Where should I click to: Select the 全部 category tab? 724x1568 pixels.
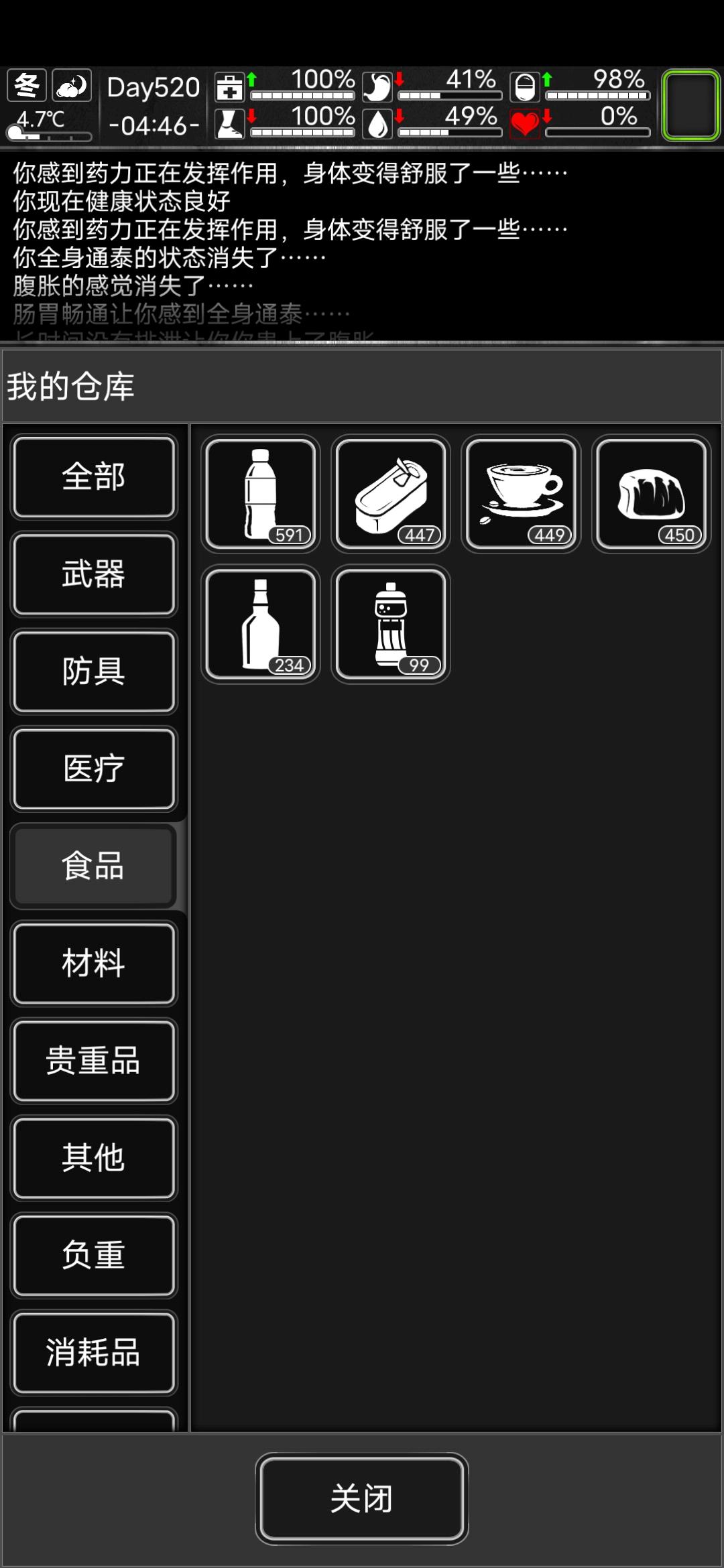(x=94, y=477)
